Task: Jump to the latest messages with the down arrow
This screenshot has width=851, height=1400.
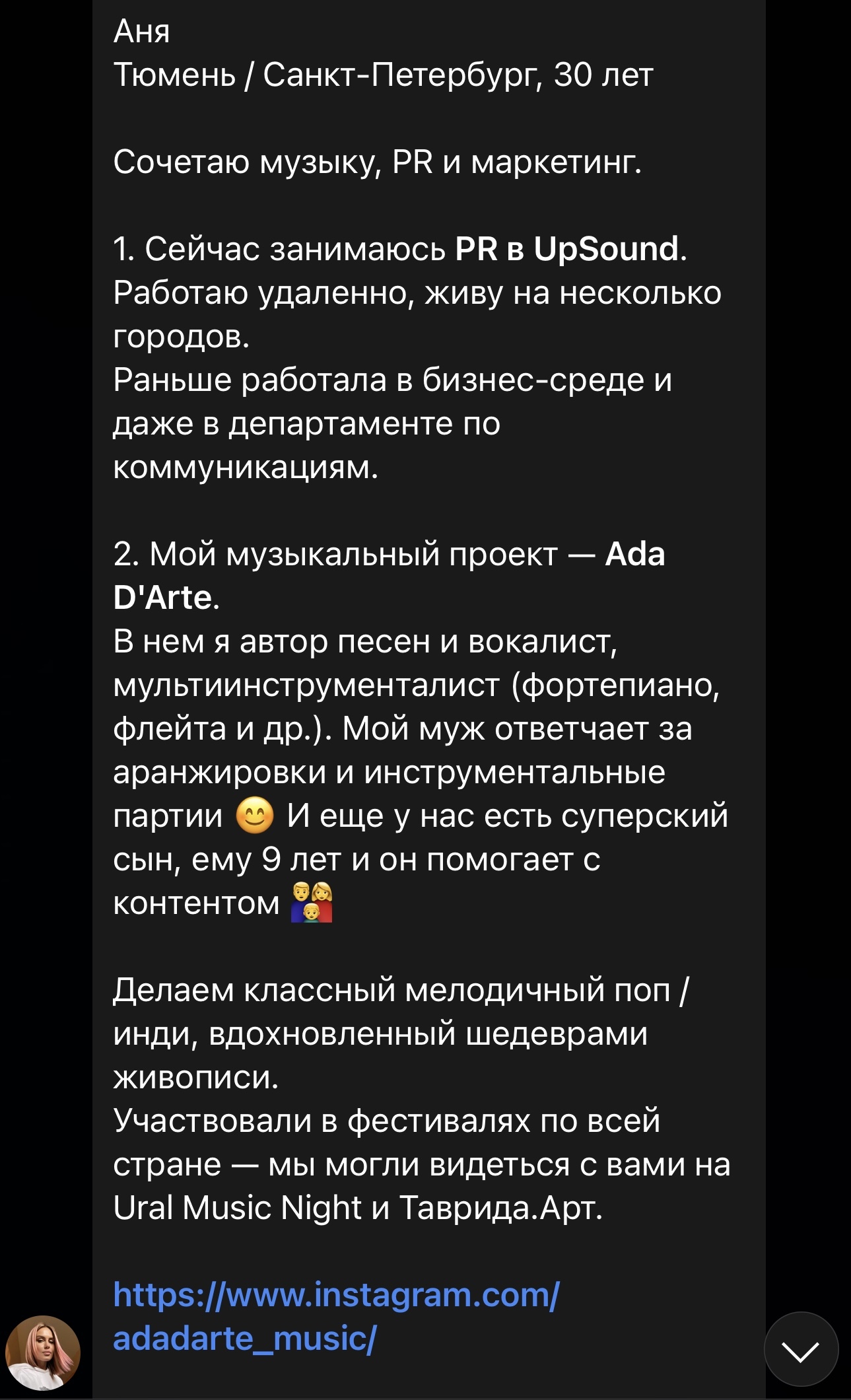Action: [x=801, y=1350]
